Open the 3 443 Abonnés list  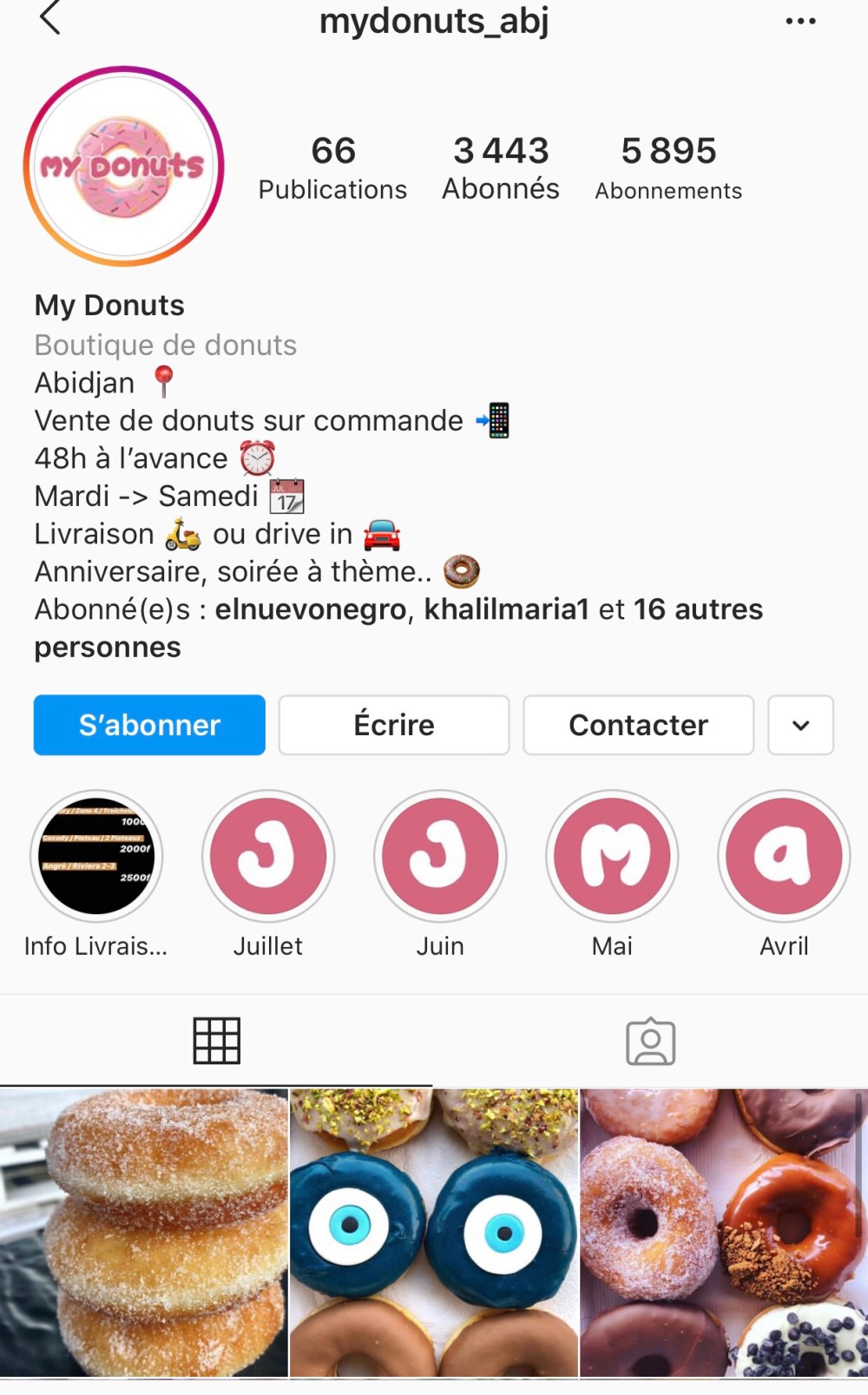(x=501, y=168)
